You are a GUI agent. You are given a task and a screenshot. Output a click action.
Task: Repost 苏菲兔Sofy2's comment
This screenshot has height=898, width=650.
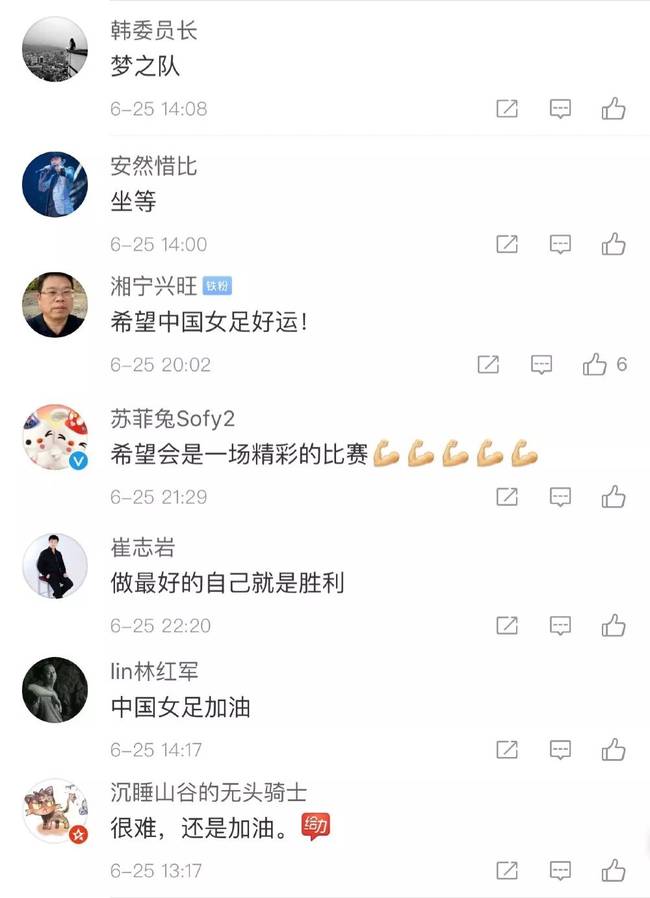507,497
